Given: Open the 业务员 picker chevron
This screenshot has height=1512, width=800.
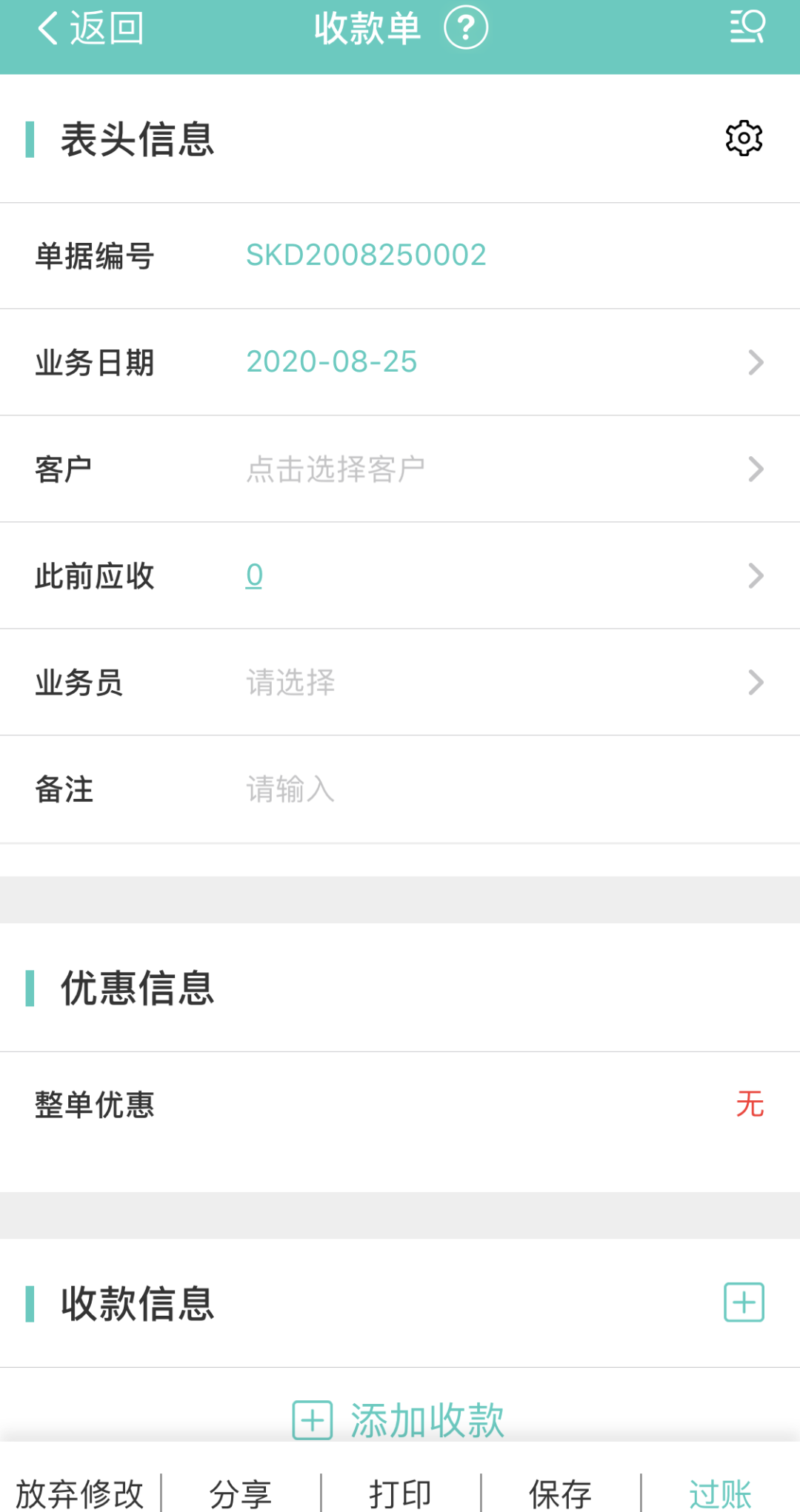Looking at the screenshot, I should tap(756, 682).
